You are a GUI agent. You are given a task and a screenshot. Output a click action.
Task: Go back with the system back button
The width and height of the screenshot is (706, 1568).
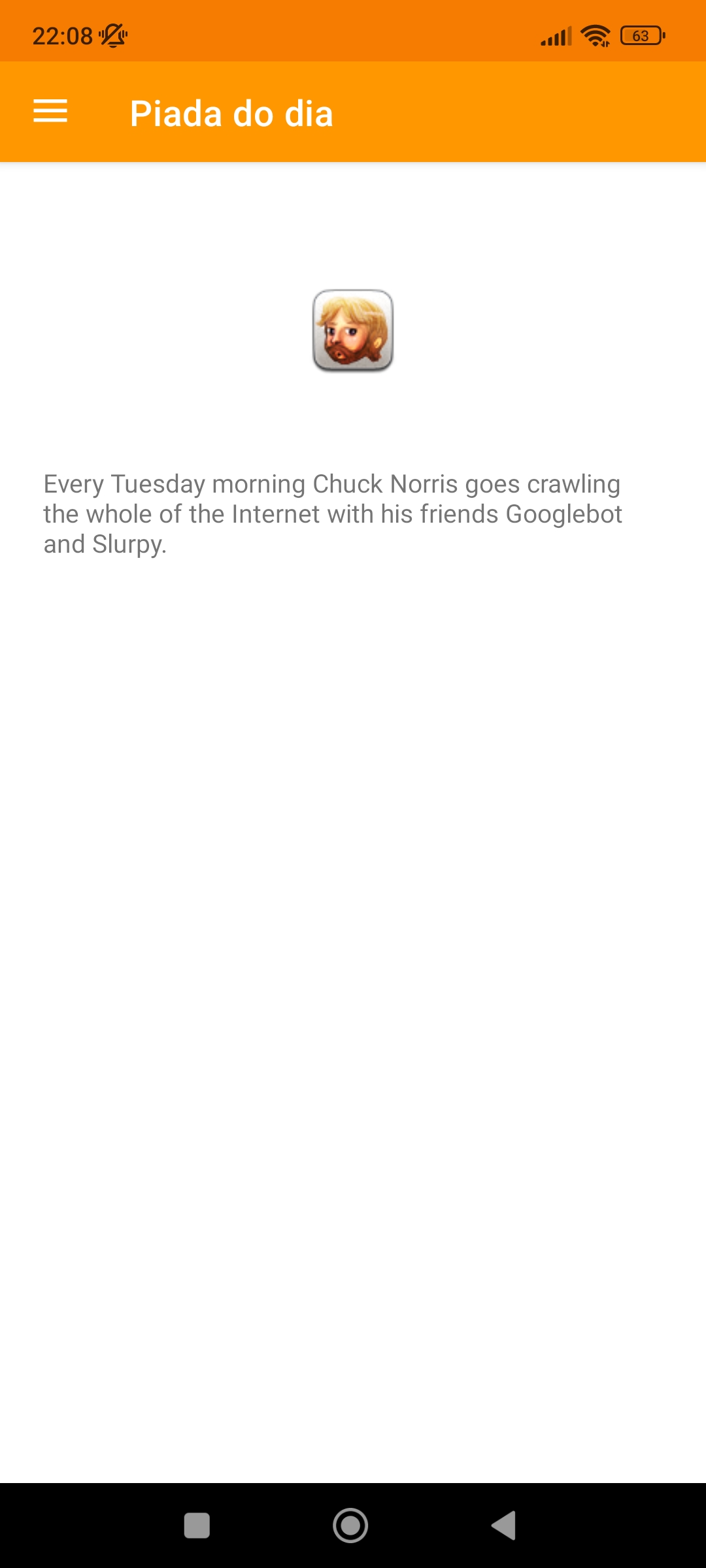point(504,1526)
